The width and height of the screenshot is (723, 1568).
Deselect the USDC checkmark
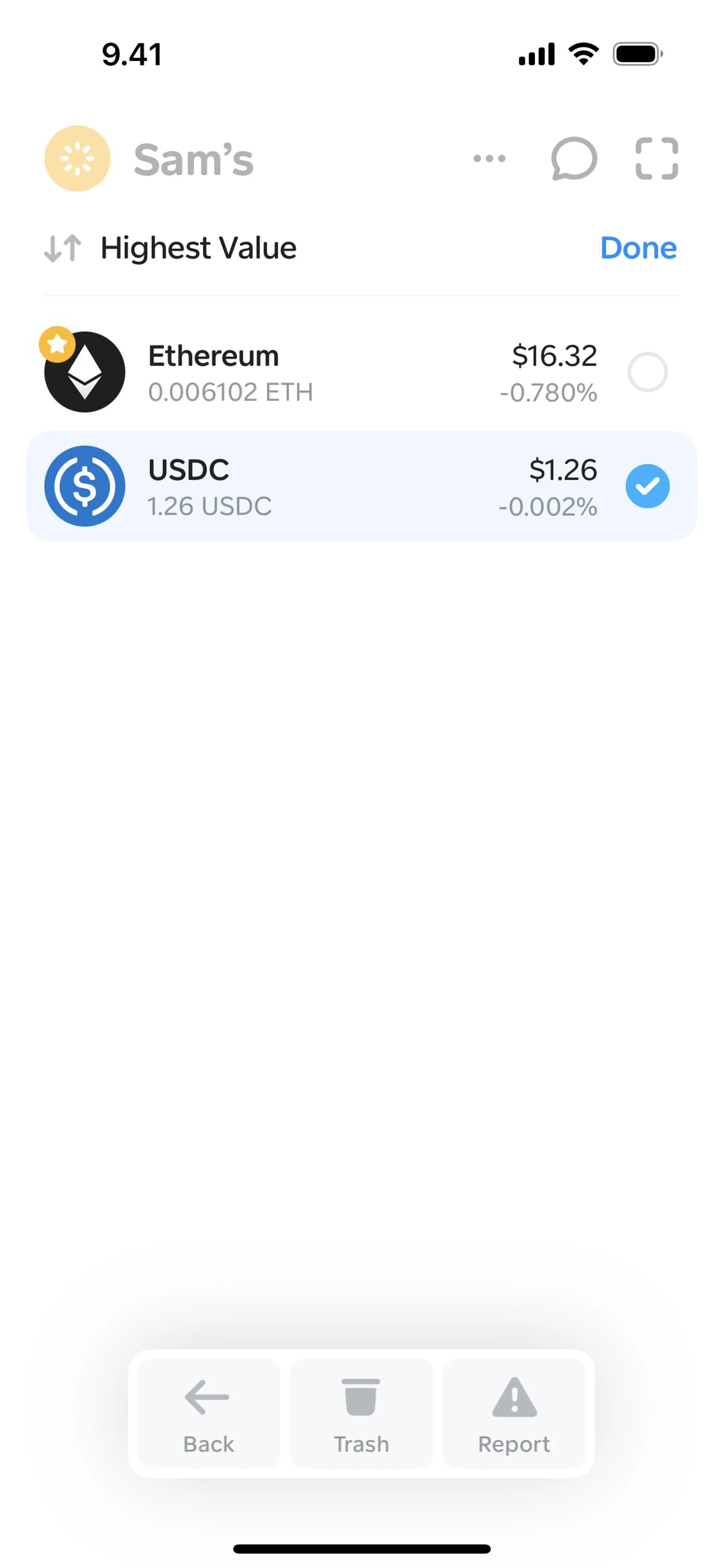coord(647,486)
